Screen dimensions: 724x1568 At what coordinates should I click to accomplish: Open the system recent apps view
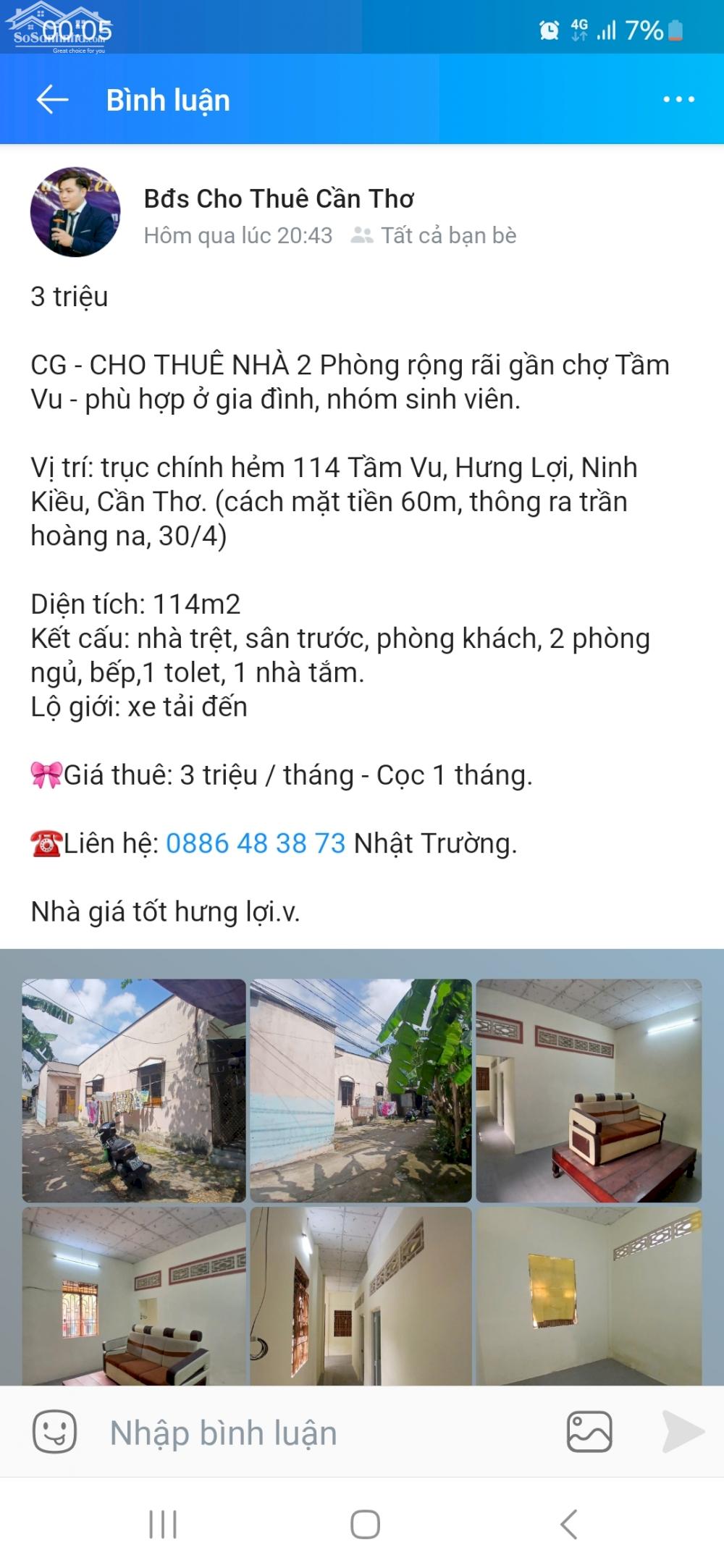tap(163, 1524)
